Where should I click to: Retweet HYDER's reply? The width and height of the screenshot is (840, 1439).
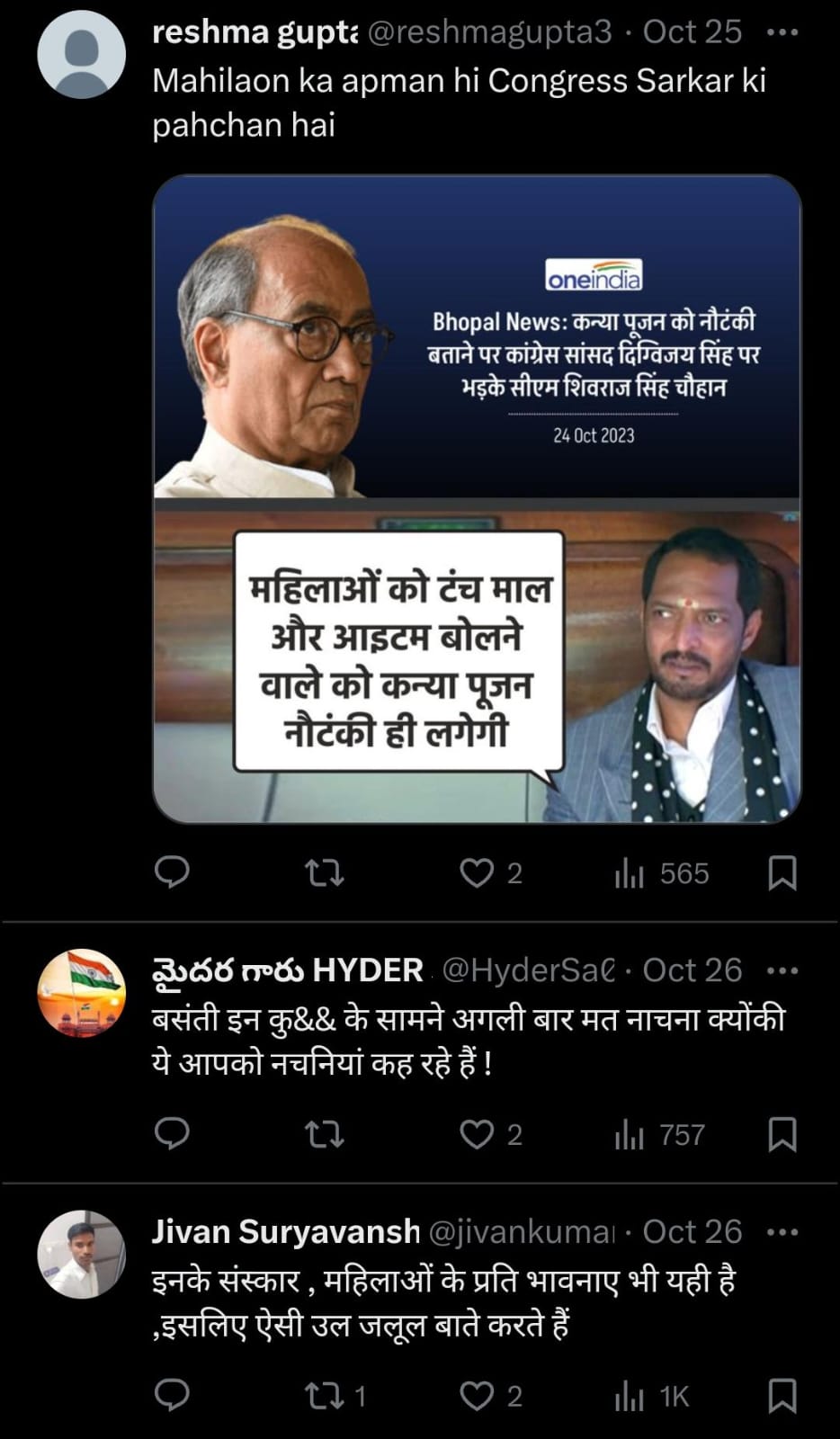[324, 1134]
